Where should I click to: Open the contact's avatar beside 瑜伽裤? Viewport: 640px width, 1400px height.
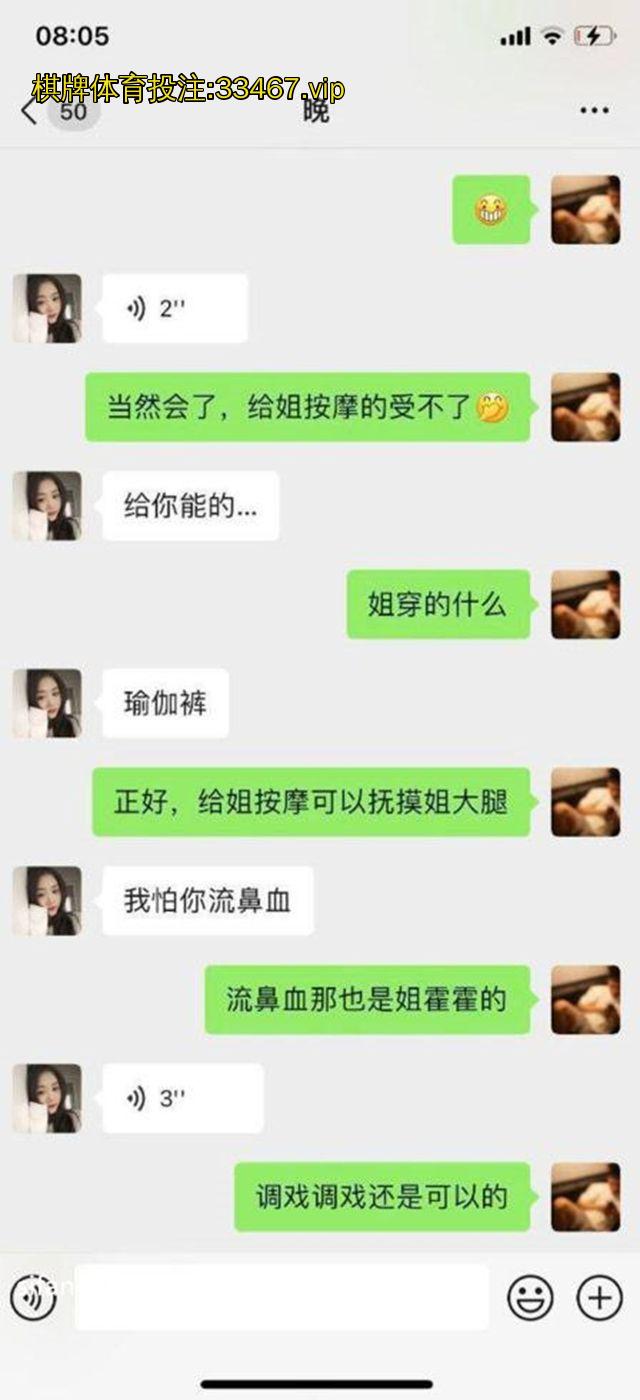(47, 703)
